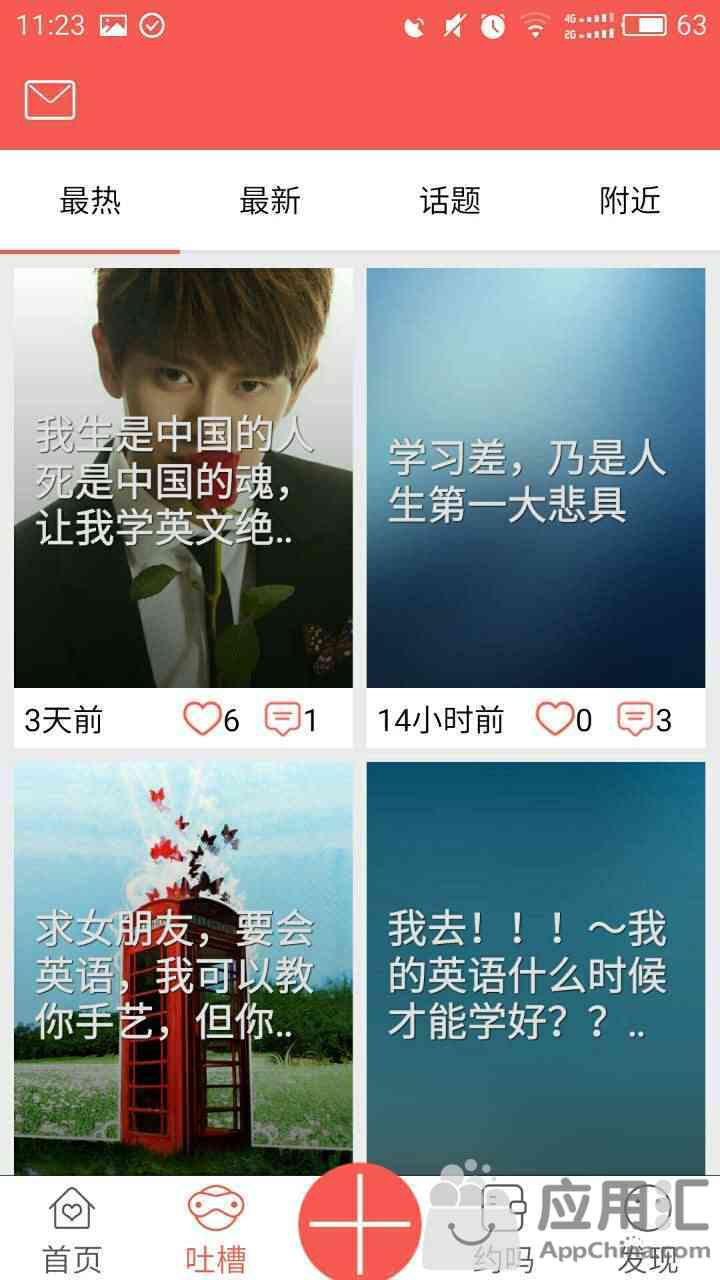720x1280 pixels.
Task: Go to the 首页 tab
Action: click(x=72, y=1230)
